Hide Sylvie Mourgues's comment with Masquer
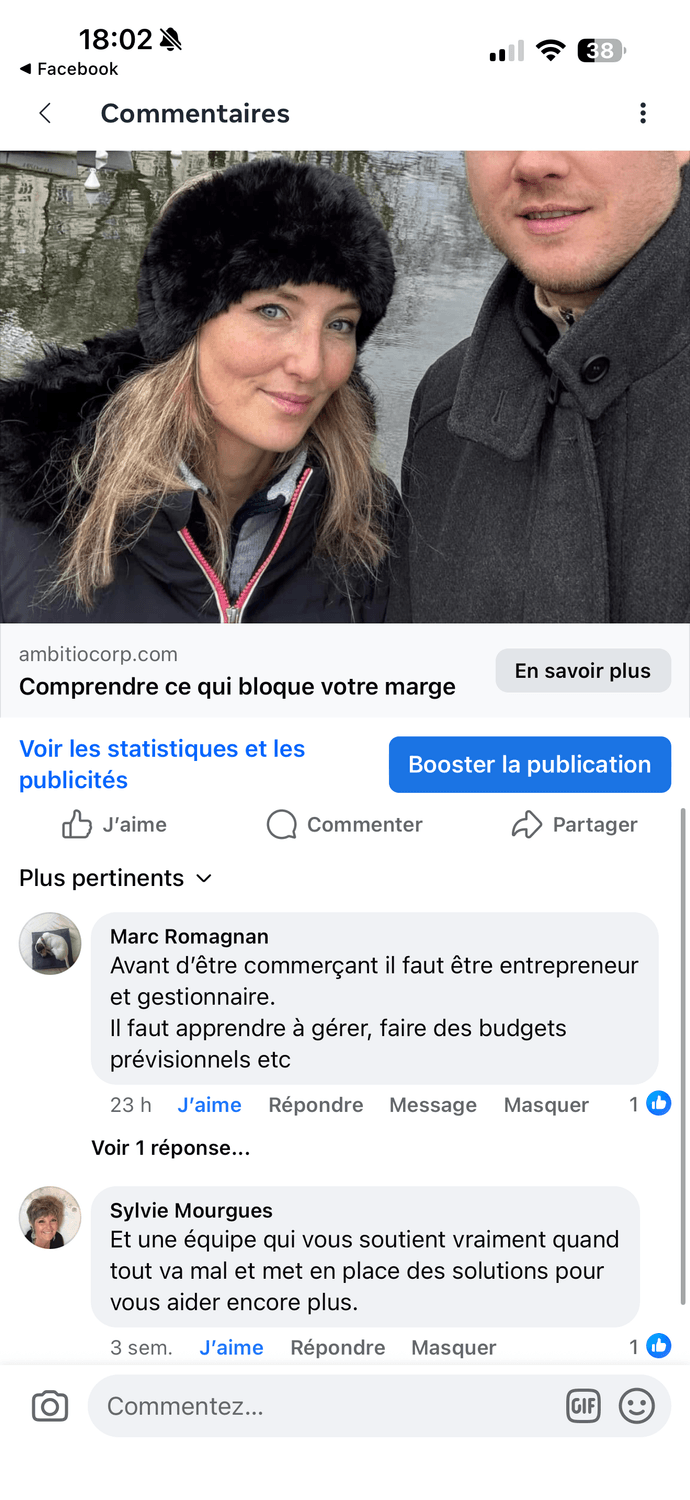 453,1347
